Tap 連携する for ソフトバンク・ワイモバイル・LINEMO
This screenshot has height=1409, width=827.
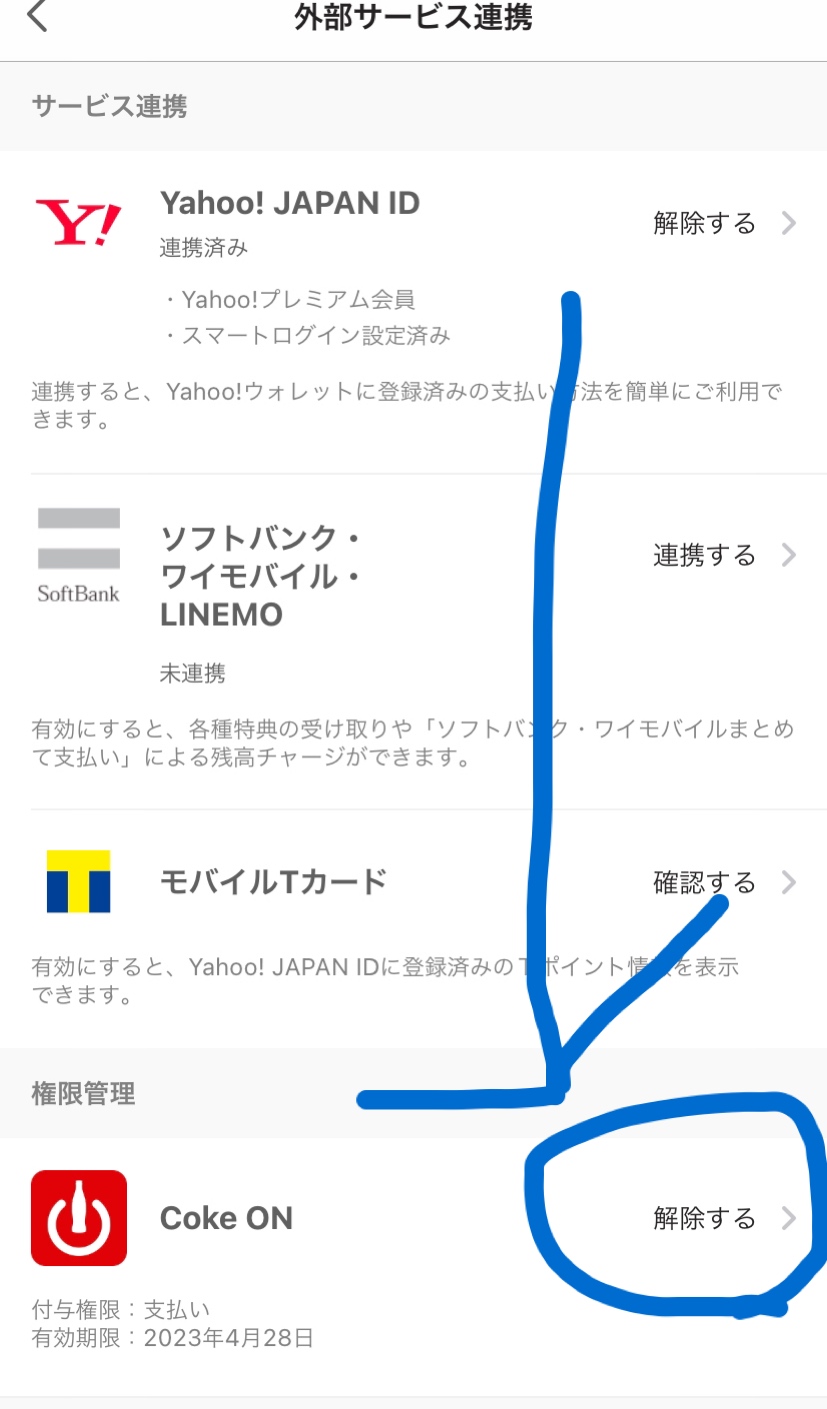click(725, 555)
